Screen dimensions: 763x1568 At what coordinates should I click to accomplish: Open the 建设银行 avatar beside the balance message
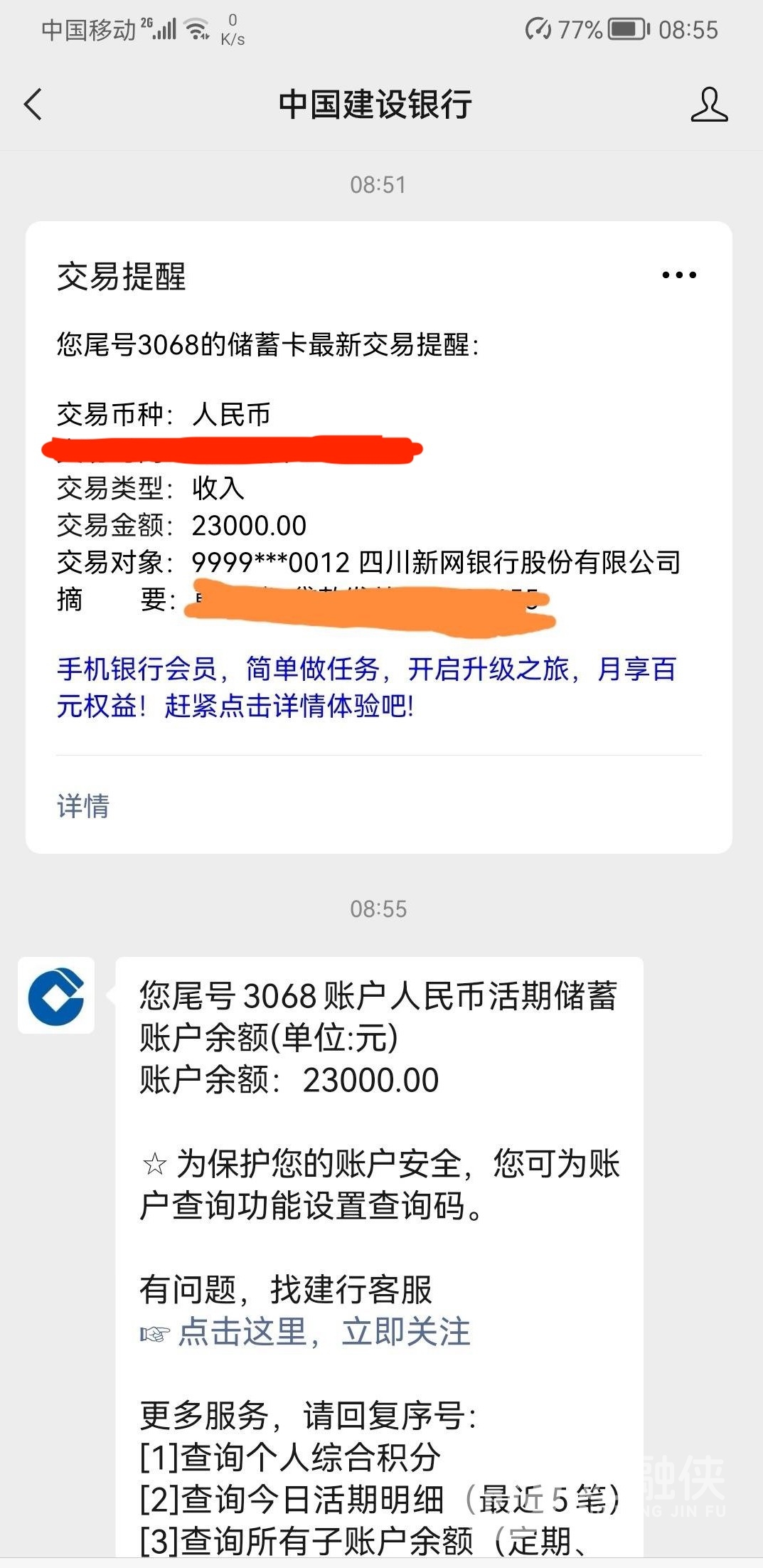tap(56, 995)
